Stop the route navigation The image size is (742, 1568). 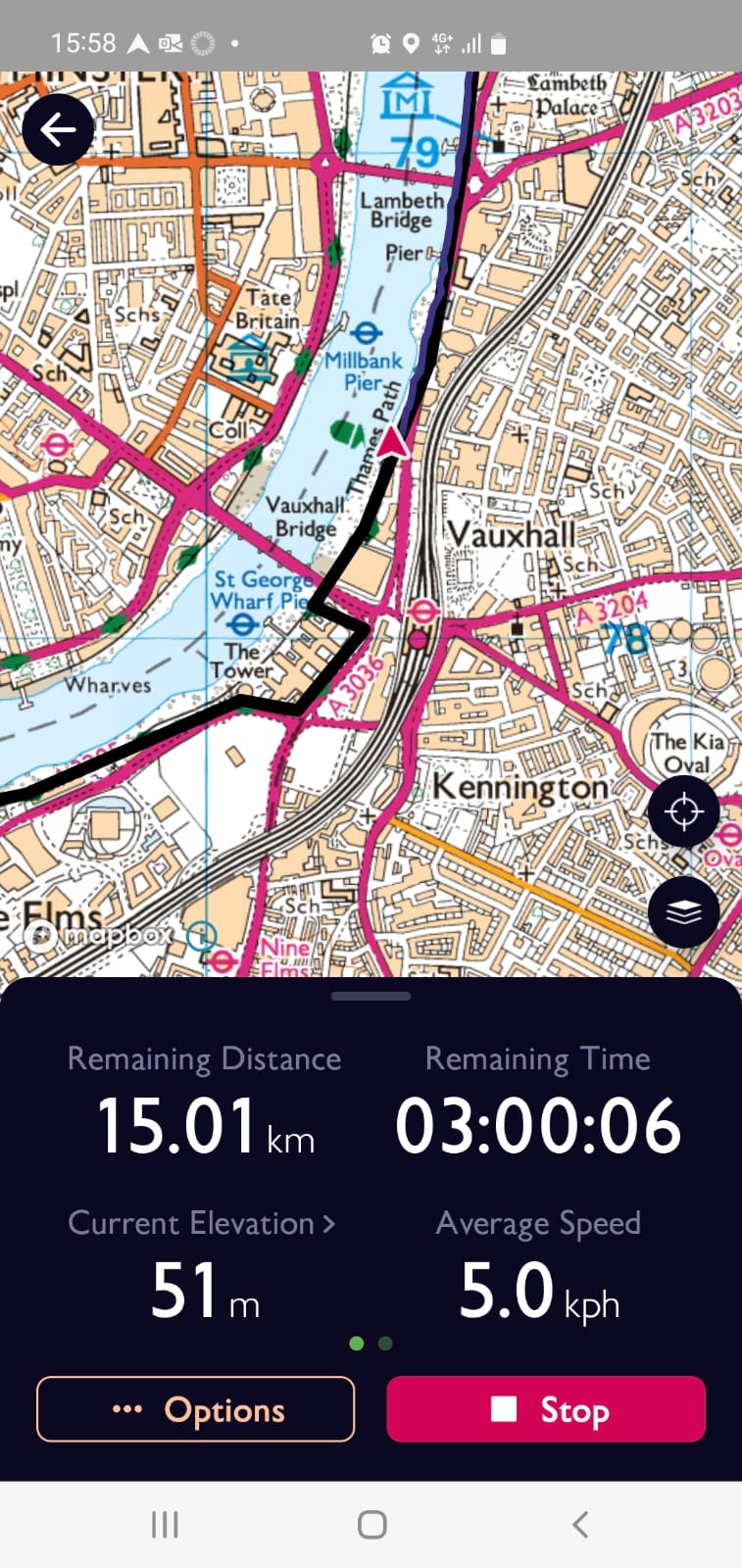click(546, 1409)
